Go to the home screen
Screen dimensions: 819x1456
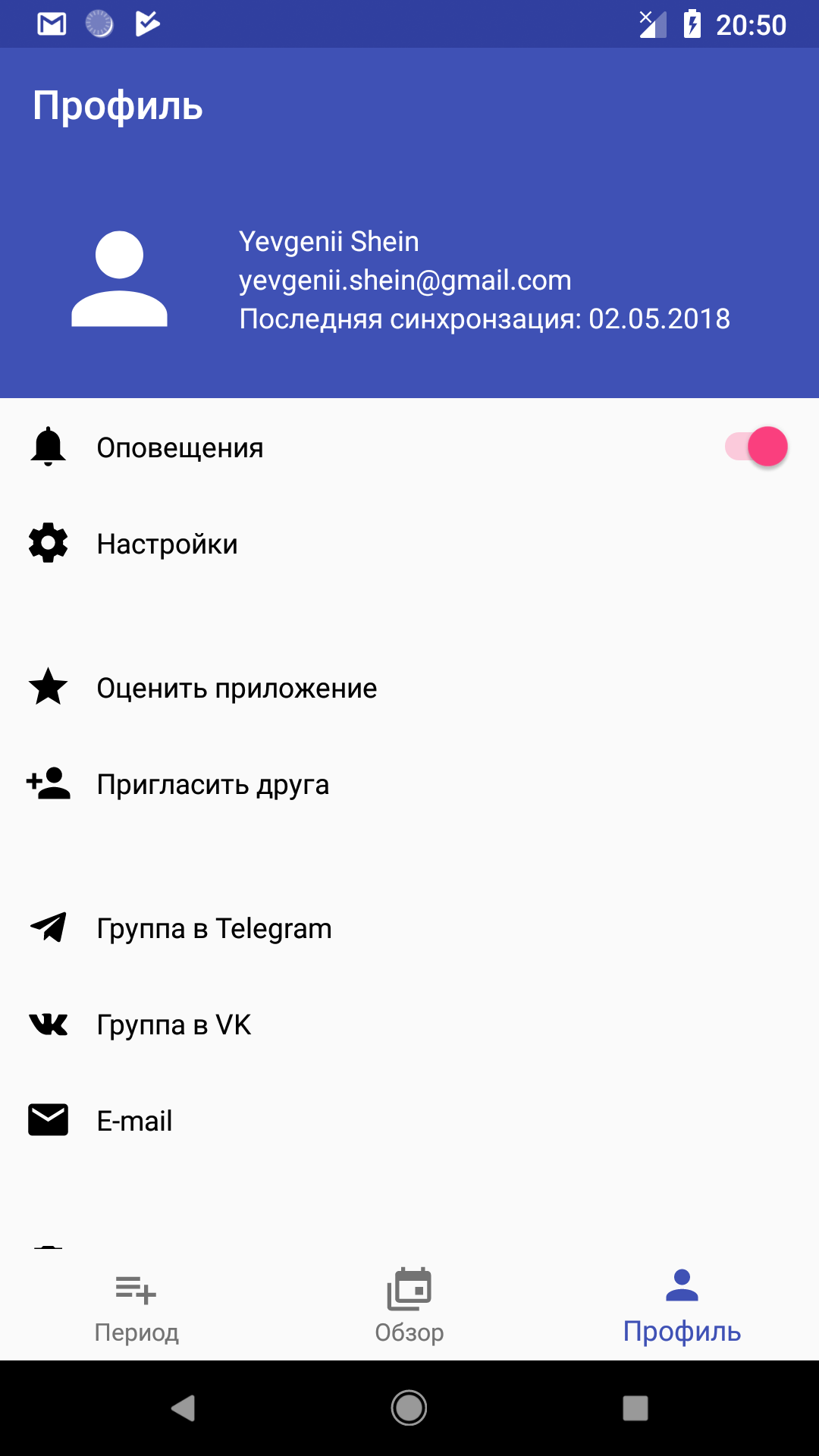click(409, 1408)
